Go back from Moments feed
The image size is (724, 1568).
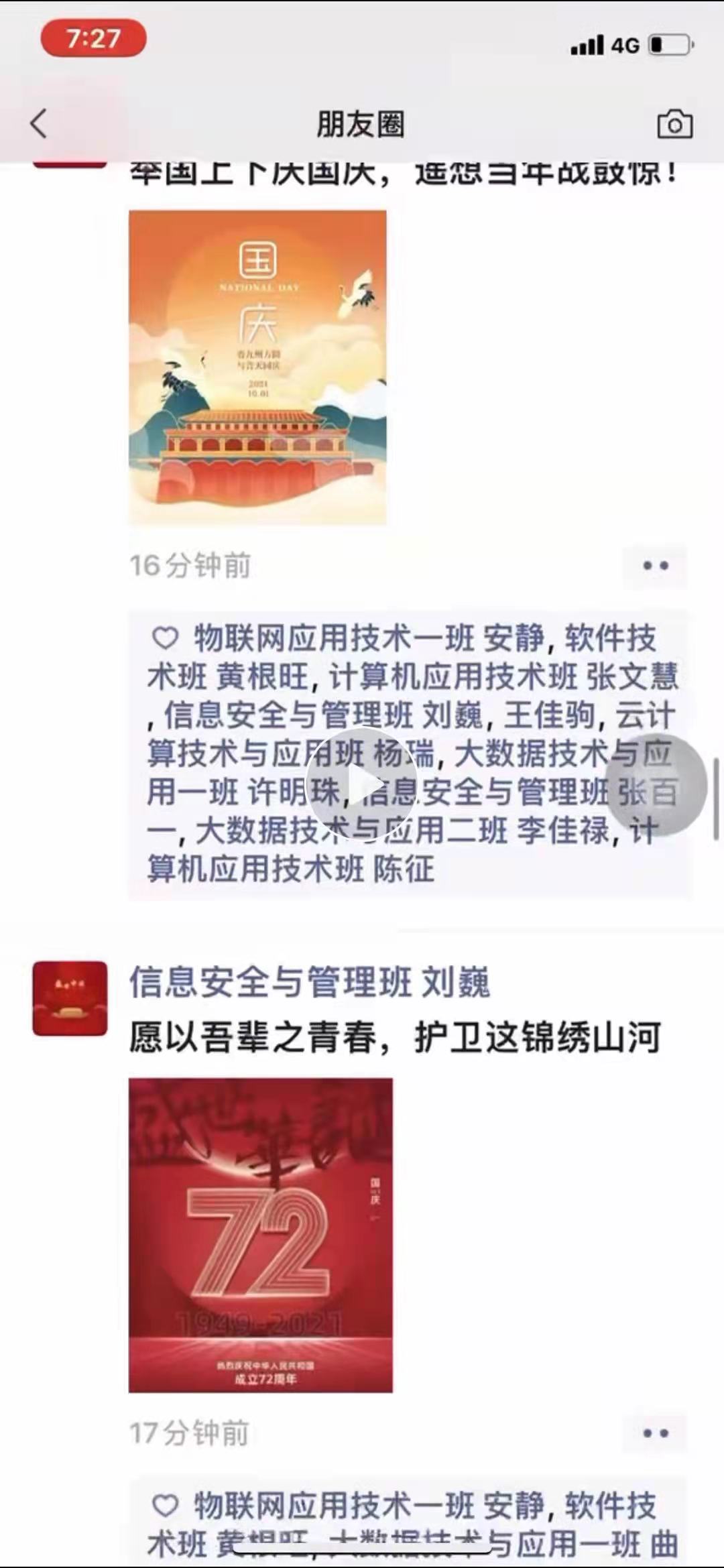tap(39, 124)
